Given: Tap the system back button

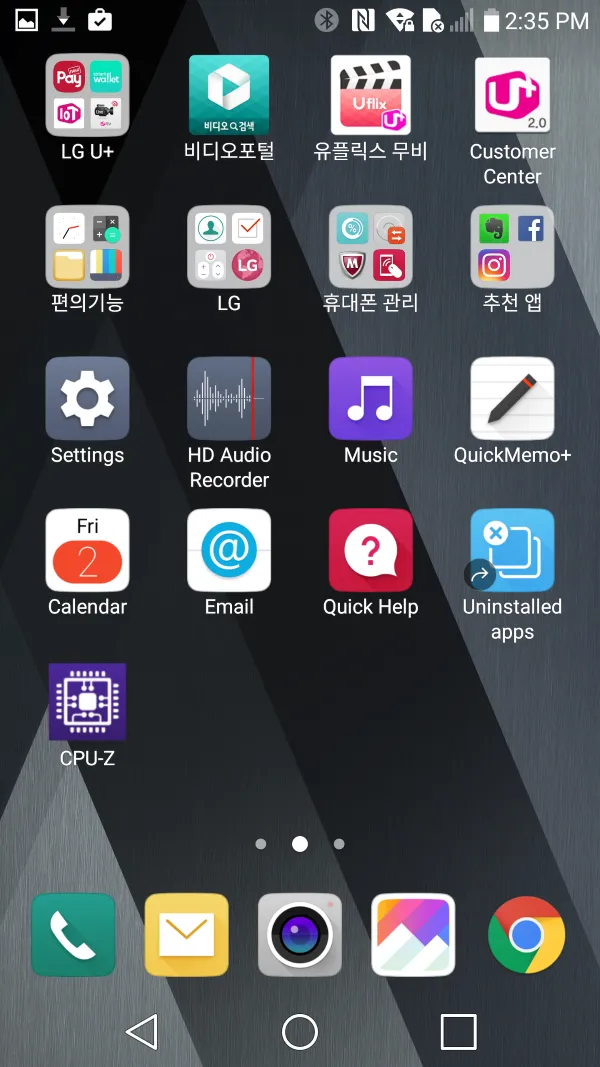Looking at the screenshot, I should [143, 1032].
